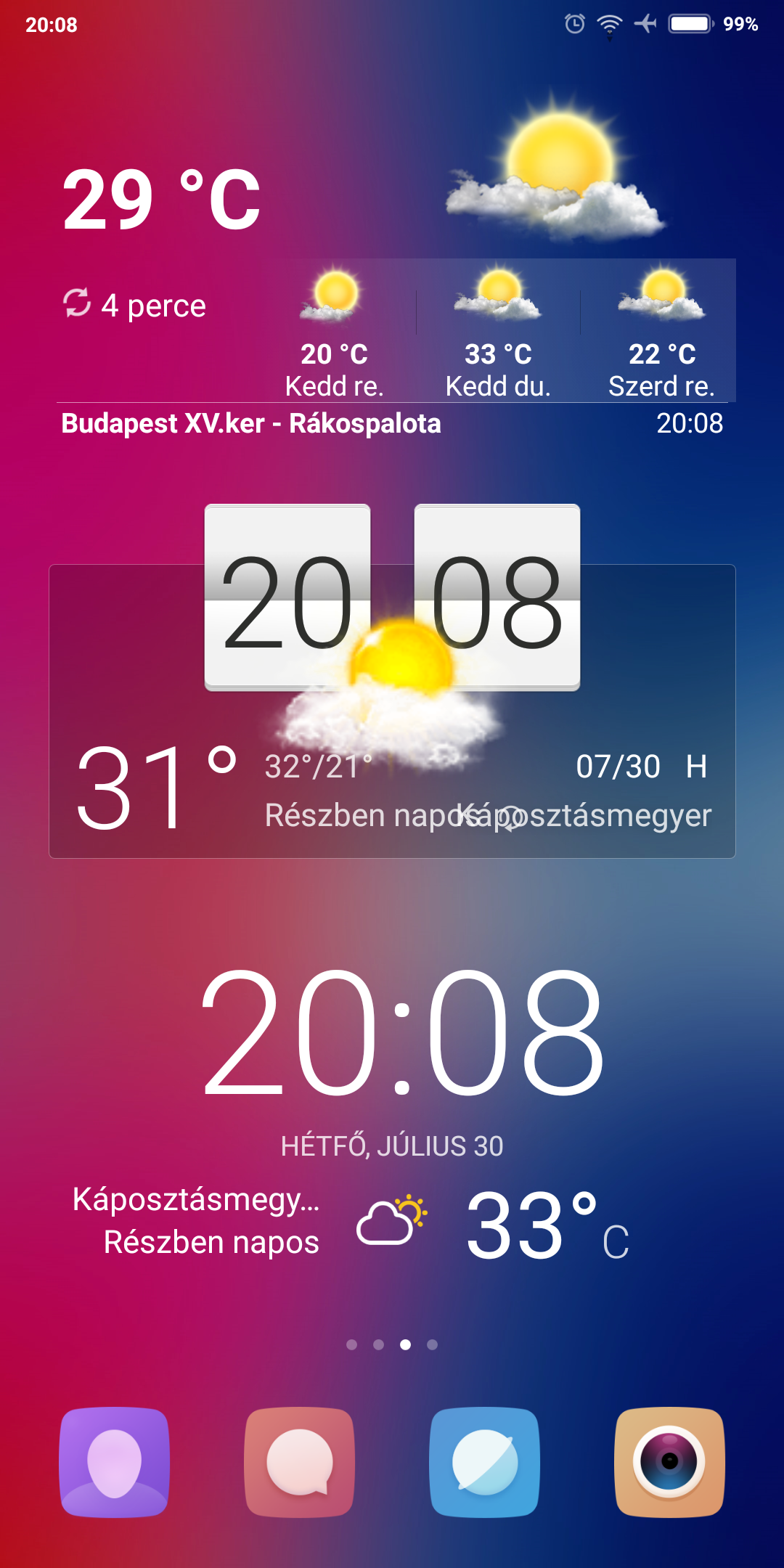The height and width of the screenshot is (1568, 784).
Task: Jump to the first home screen page dot
Action: tap(352, 1344)
